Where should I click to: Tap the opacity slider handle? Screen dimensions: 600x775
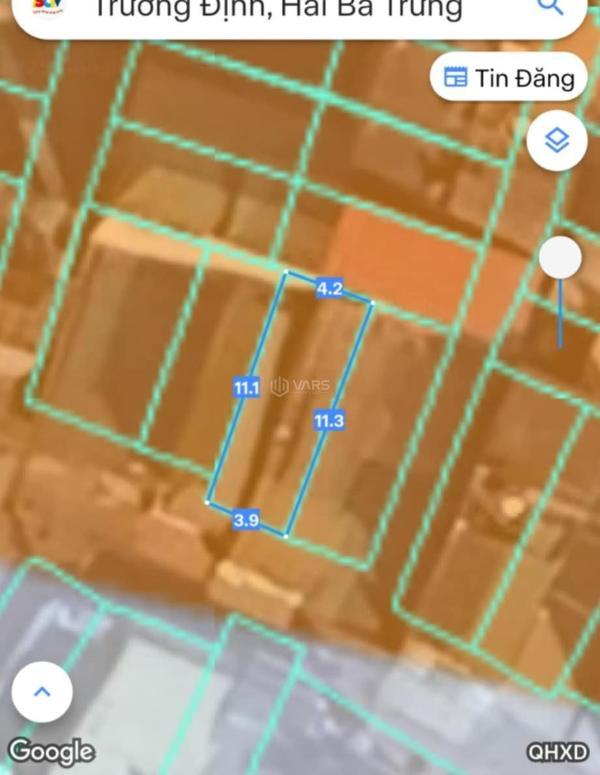click(x=560, y=259)
